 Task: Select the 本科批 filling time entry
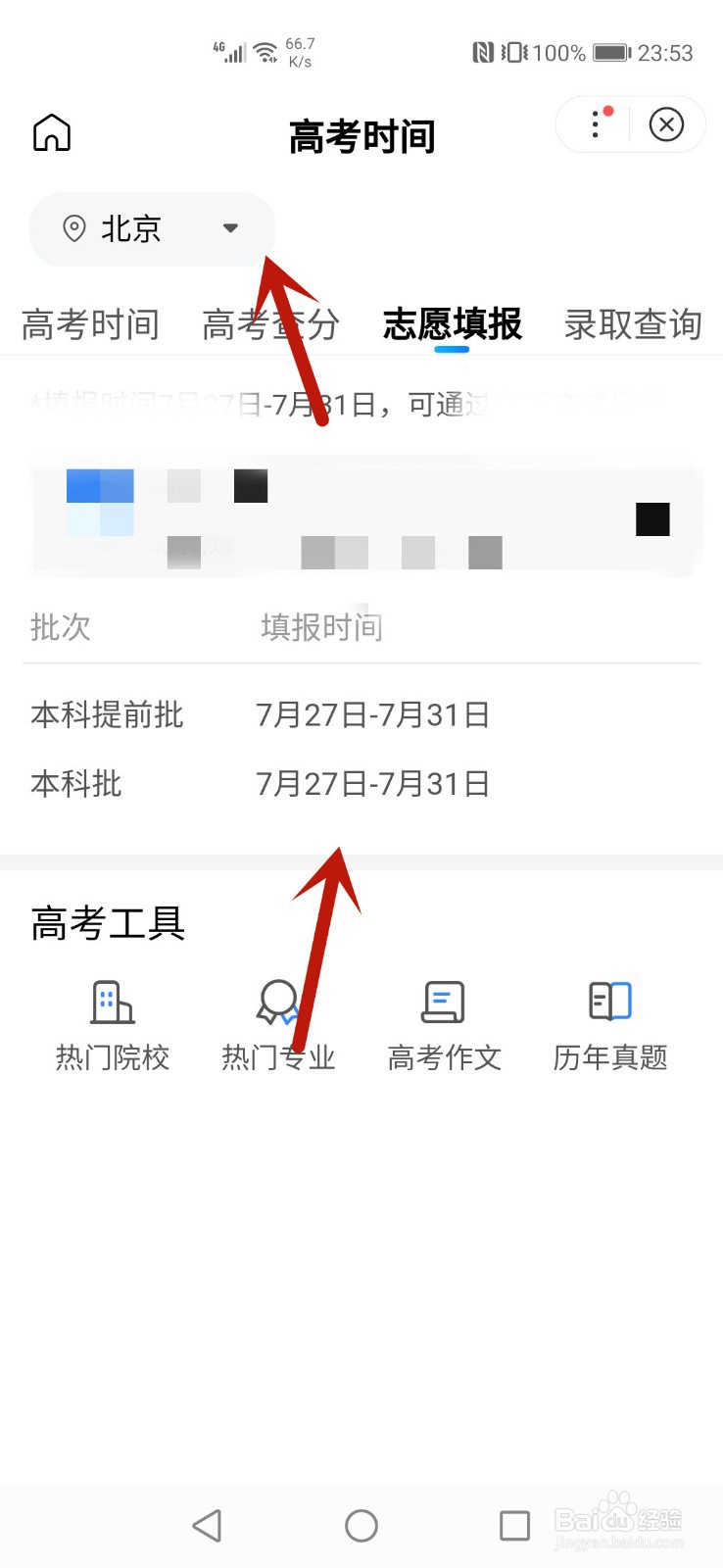(373, 784)
